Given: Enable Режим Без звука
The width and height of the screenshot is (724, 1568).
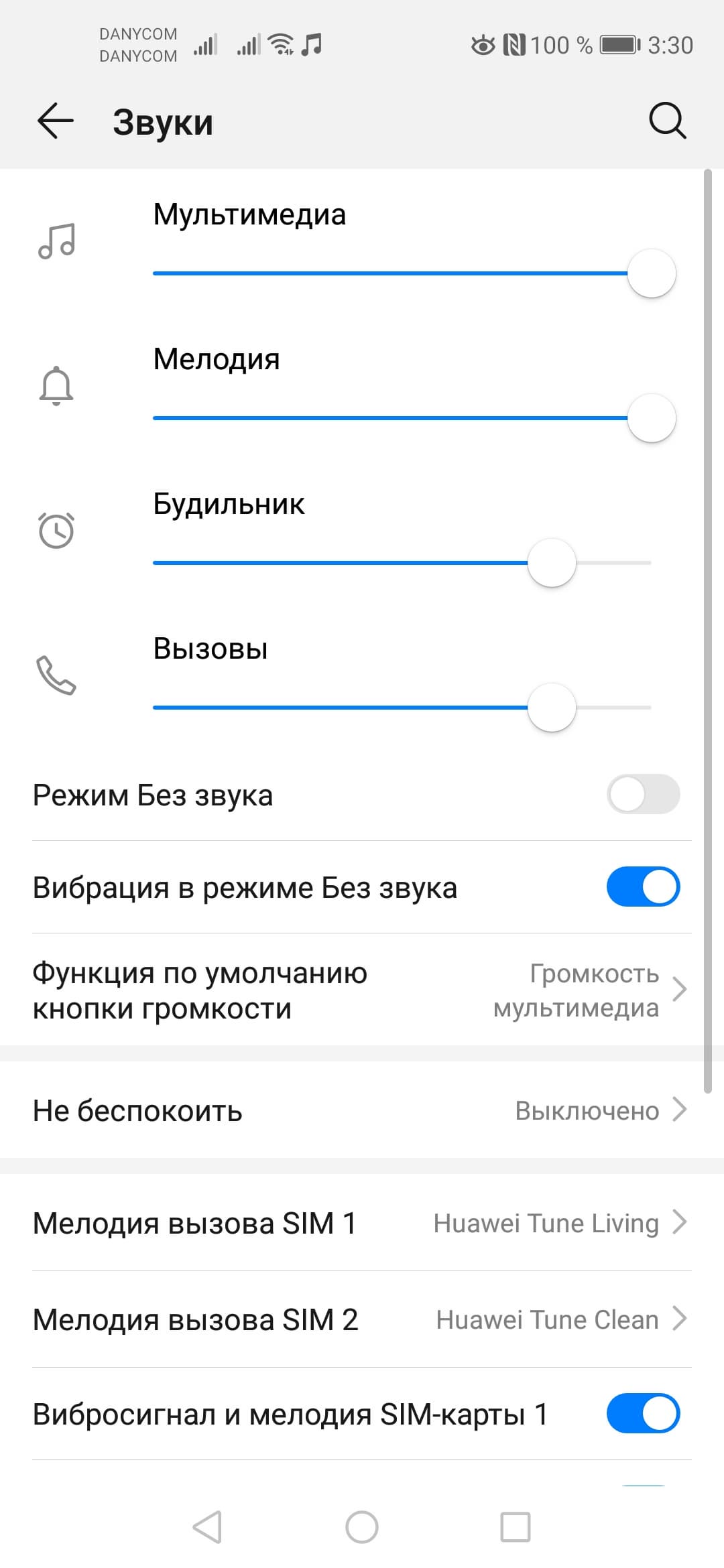Looking at the screenshot, I should coord(643,795).
